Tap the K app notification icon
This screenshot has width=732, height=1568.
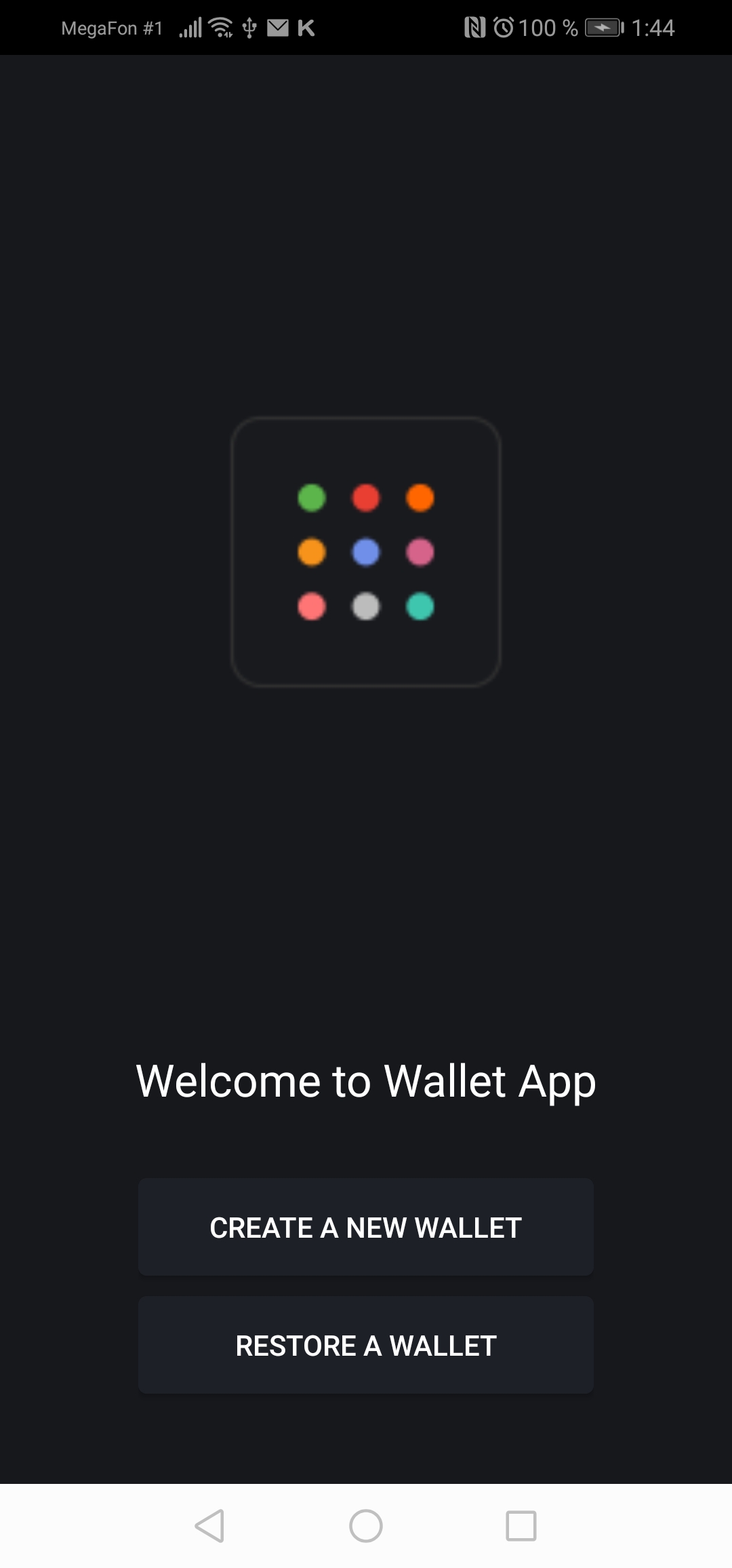point(306,27)
